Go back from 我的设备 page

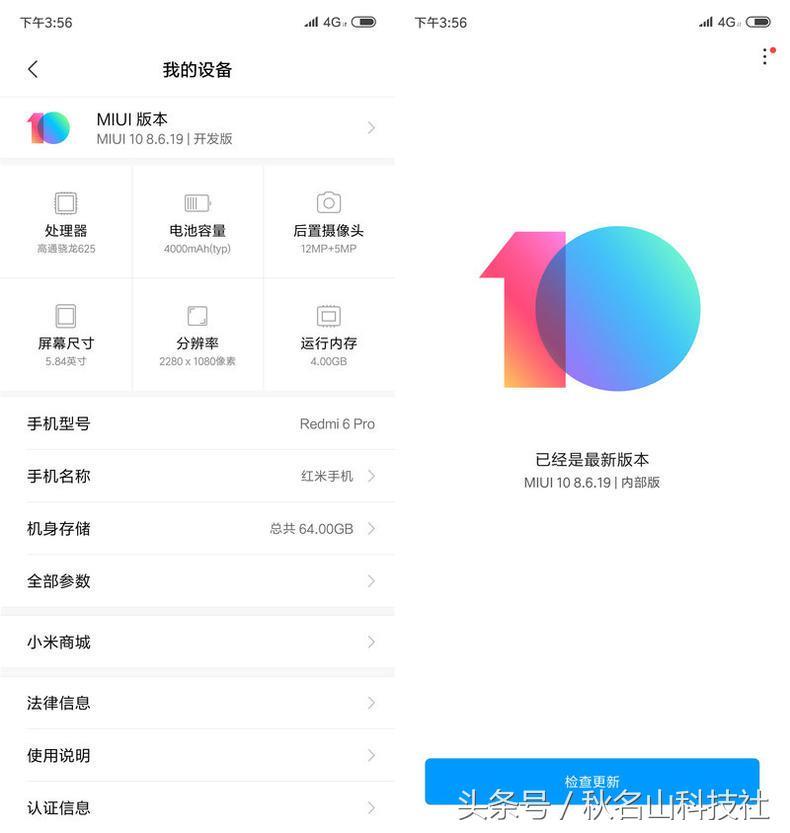33,69
